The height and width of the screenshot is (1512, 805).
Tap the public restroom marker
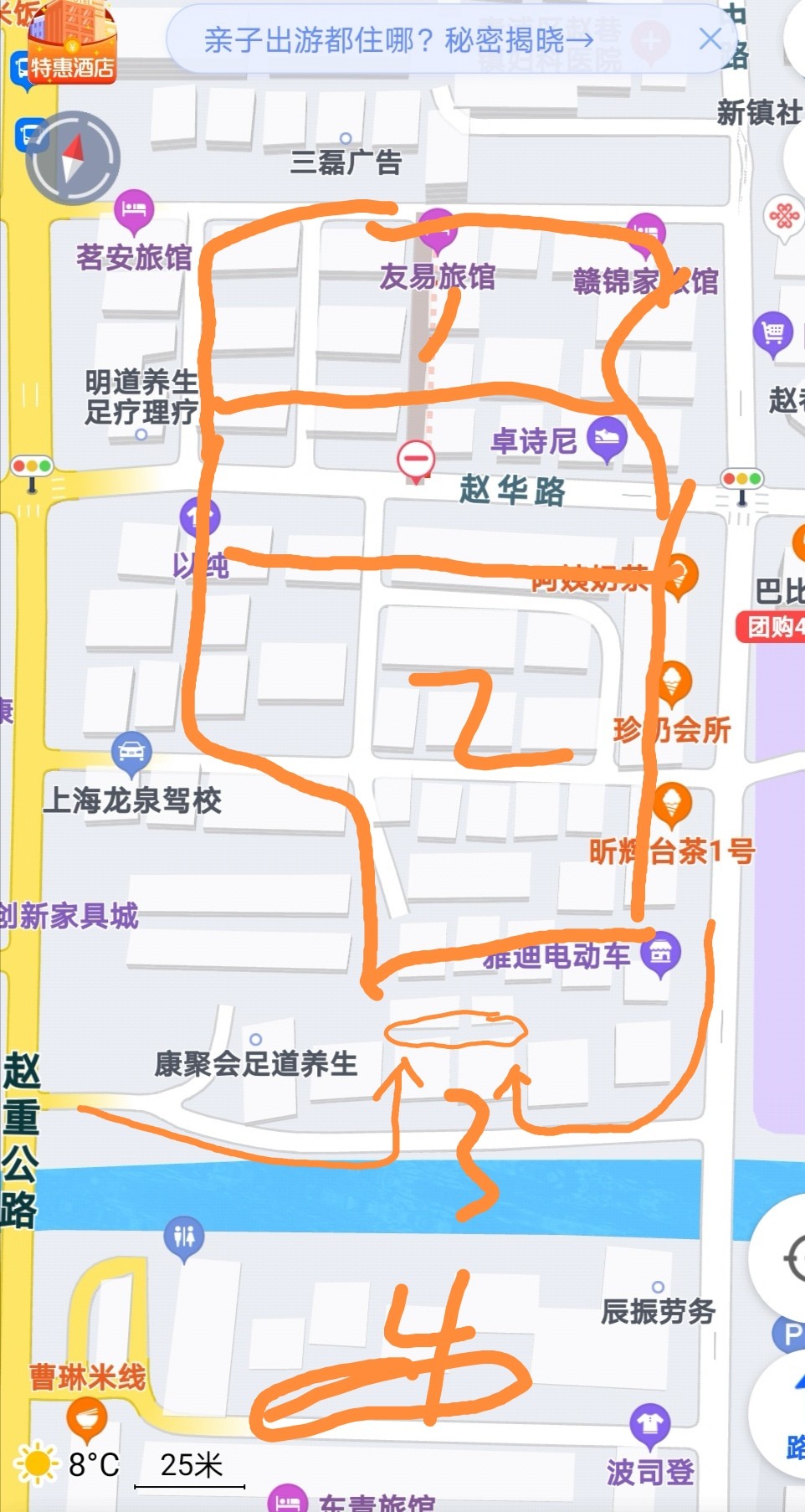coord(184,1237)
